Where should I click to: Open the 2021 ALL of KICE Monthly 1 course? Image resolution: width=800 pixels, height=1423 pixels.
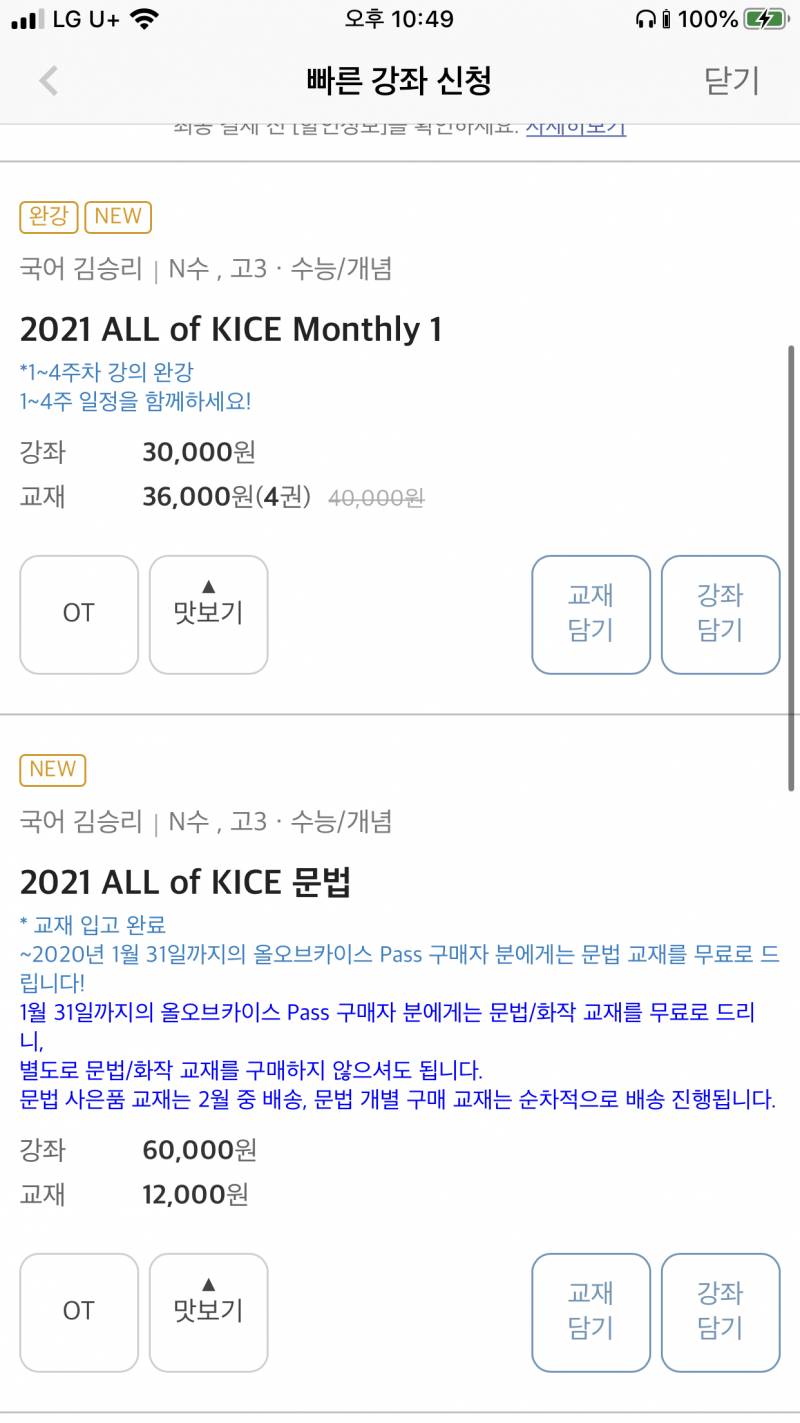(x=231, y=330)
